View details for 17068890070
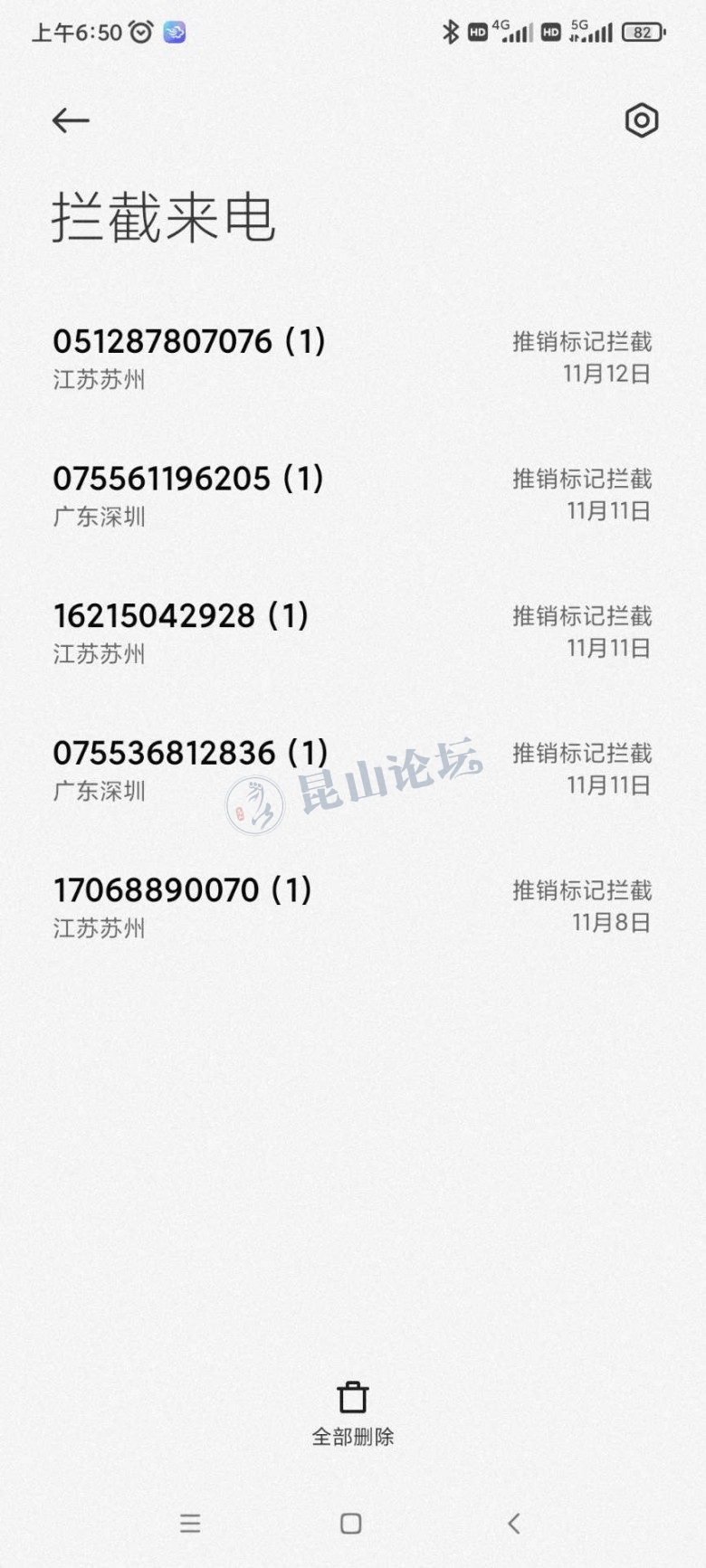The height and width of the screenshot is (1568, 706). pos(352,907)
